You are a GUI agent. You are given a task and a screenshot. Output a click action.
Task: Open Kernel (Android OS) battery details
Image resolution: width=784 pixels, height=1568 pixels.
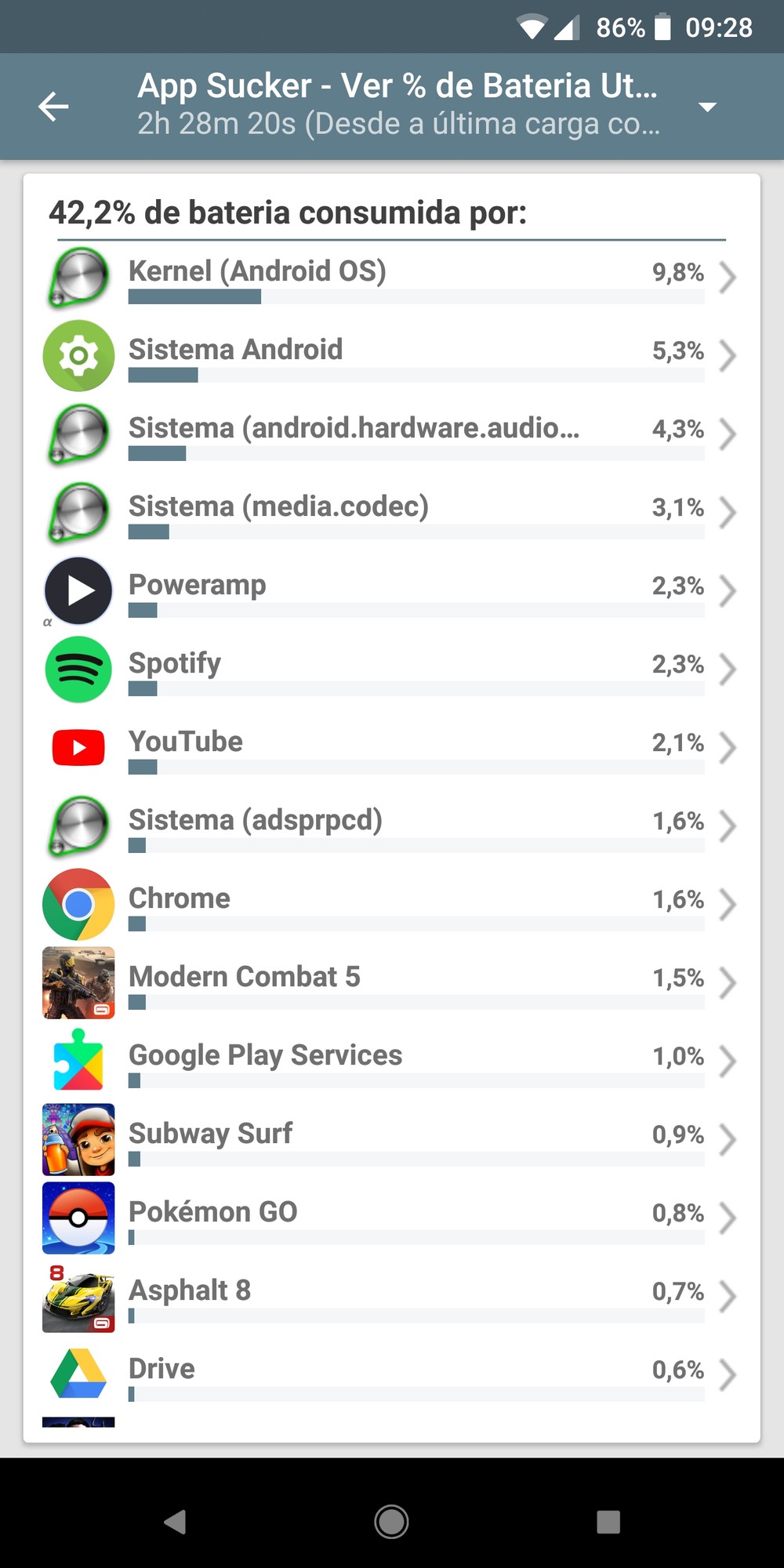point(392,278)
